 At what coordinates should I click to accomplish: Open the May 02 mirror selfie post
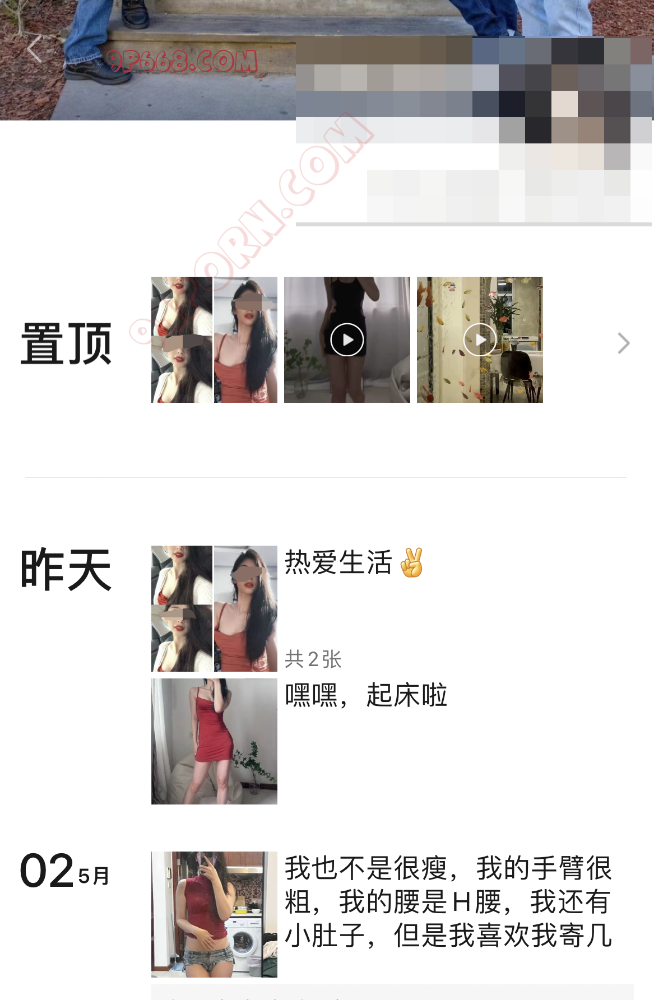point(214,914)
